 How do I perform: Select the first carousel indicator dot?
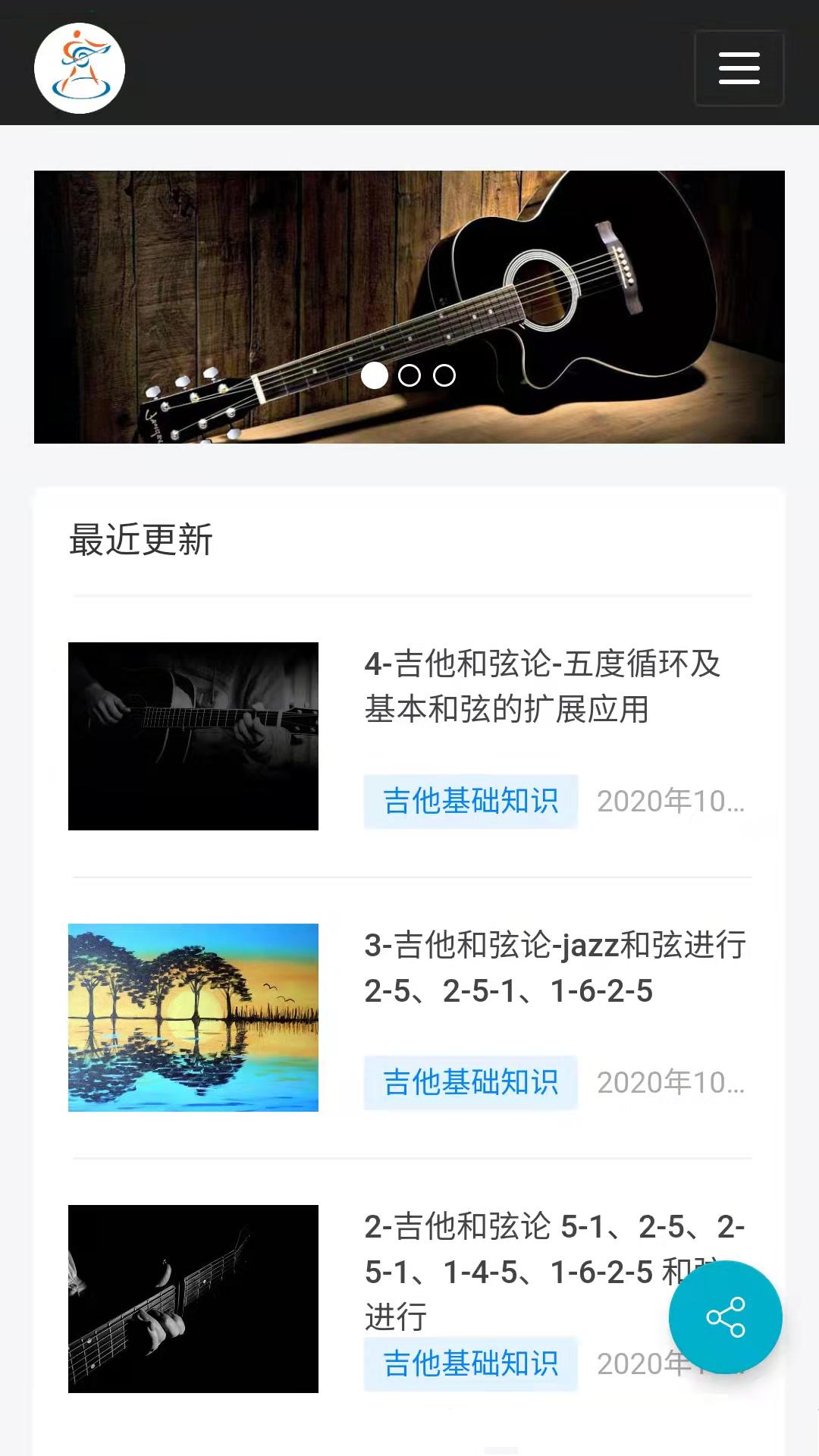[x=374, y=375]
